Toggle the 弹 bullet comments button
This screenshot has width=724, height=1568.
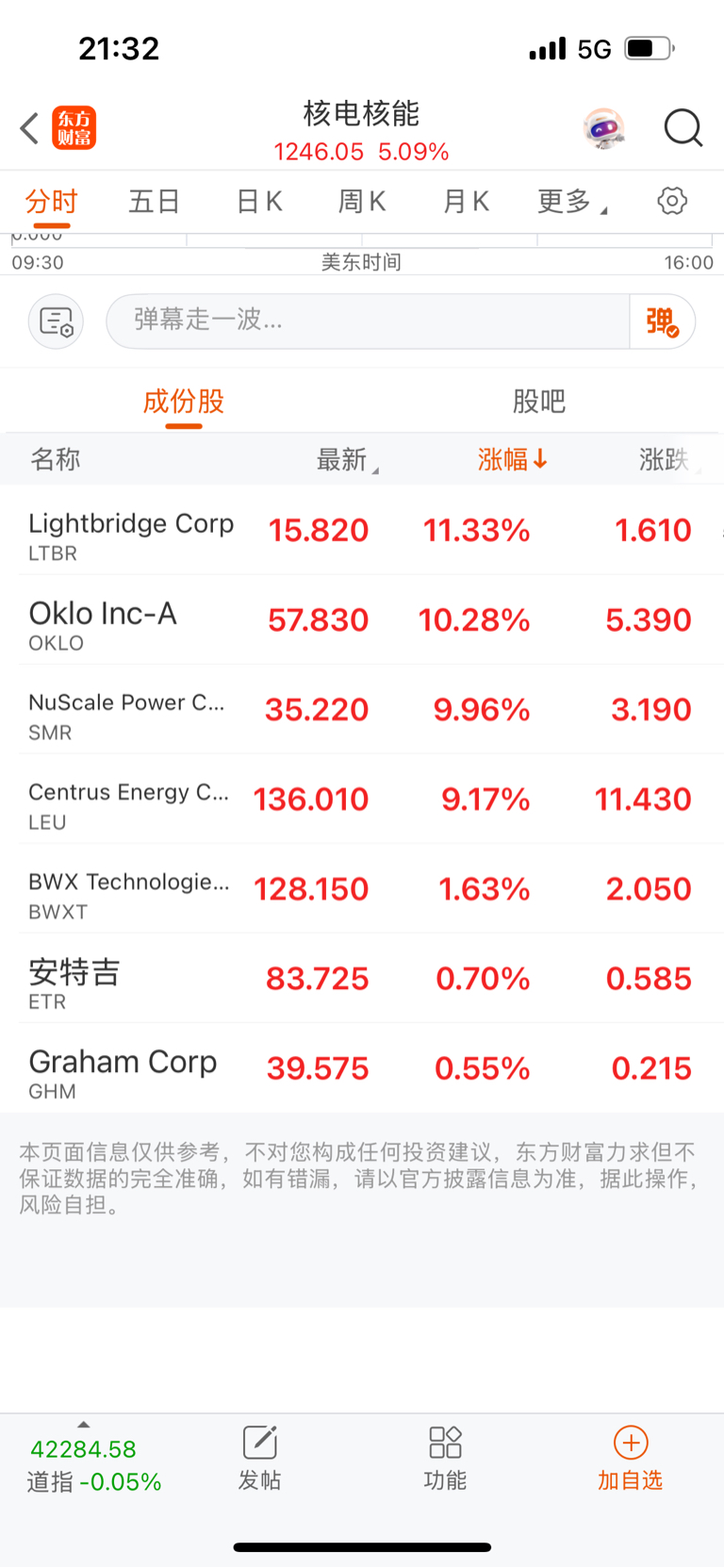(x=663, y=321)
